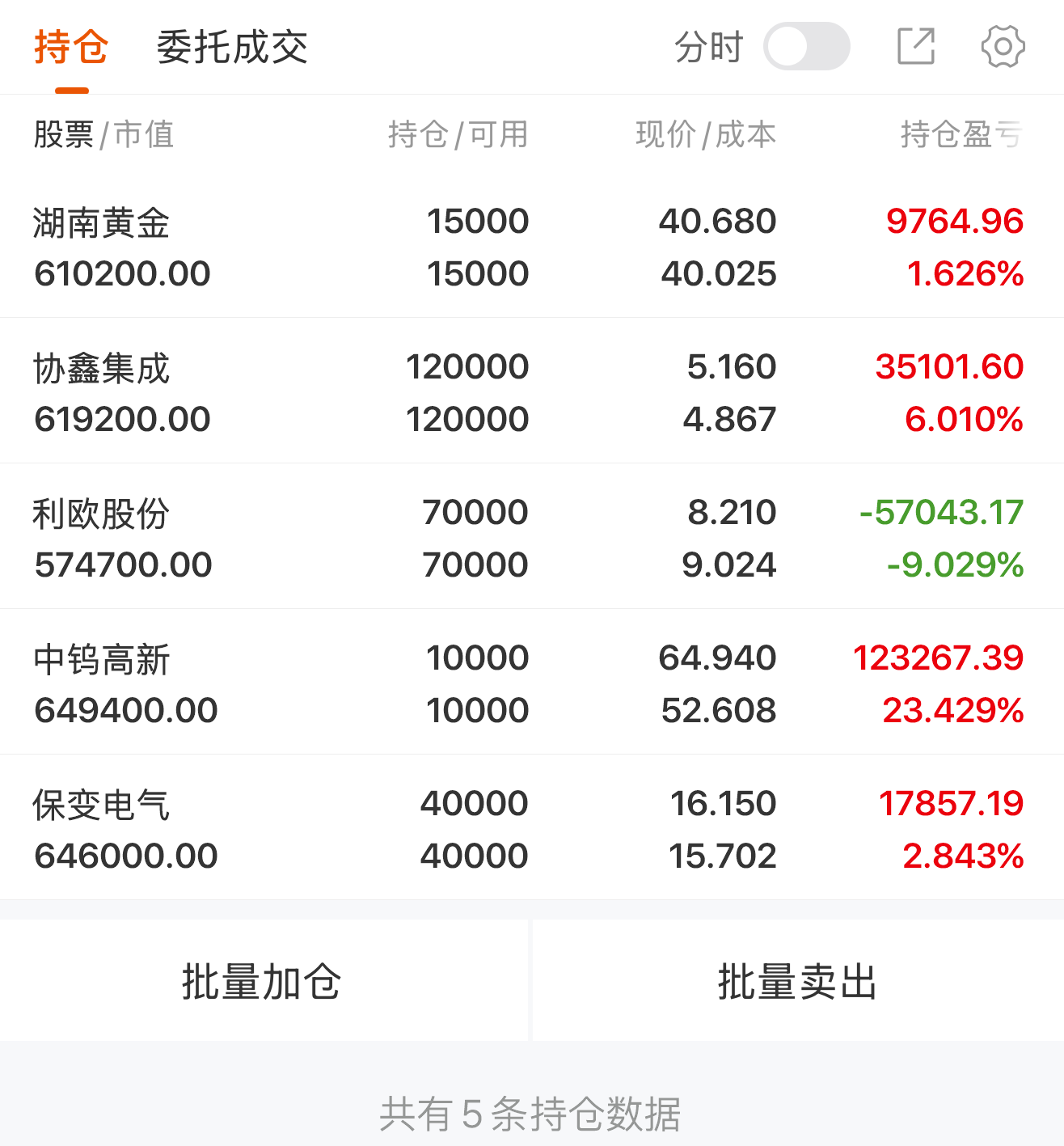Open the 协鑫集成 holding row
The height and width of the screenshot is (1146, 1064).
(x=532, y=391)
